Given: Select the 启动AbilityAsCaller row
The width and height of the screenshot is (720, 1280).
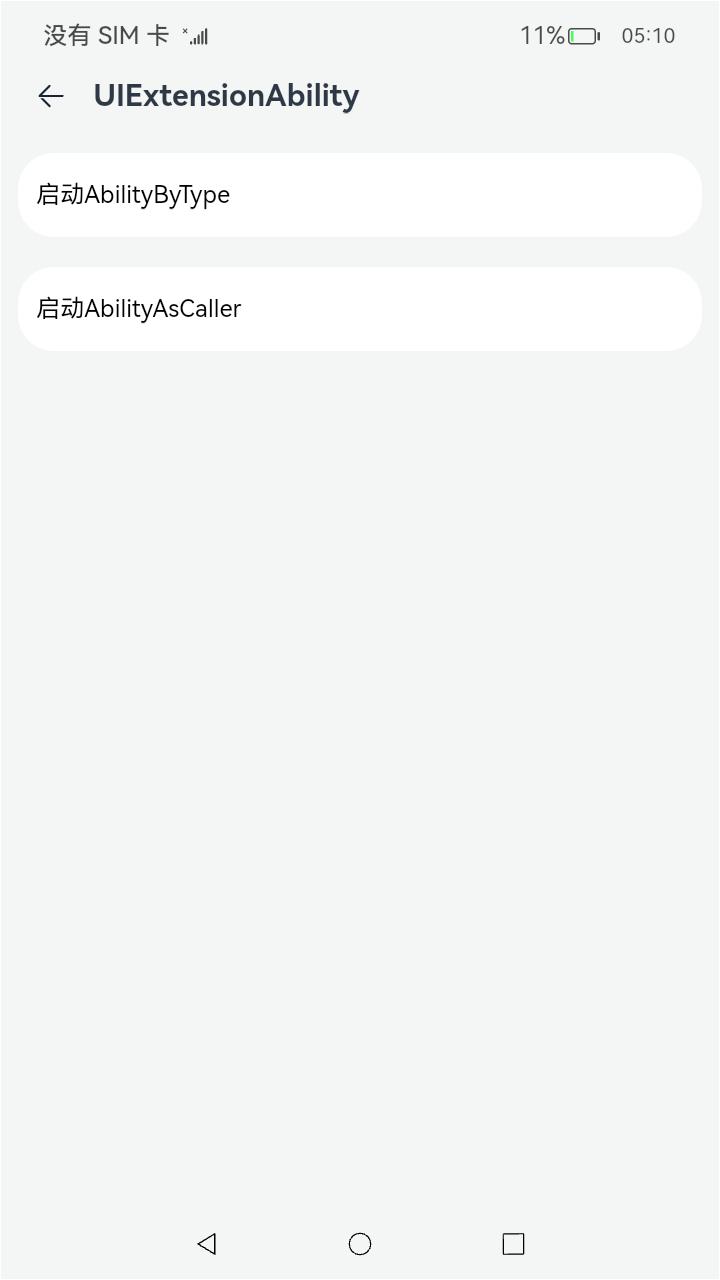Looking at the screenshot, I should [360, 309].
